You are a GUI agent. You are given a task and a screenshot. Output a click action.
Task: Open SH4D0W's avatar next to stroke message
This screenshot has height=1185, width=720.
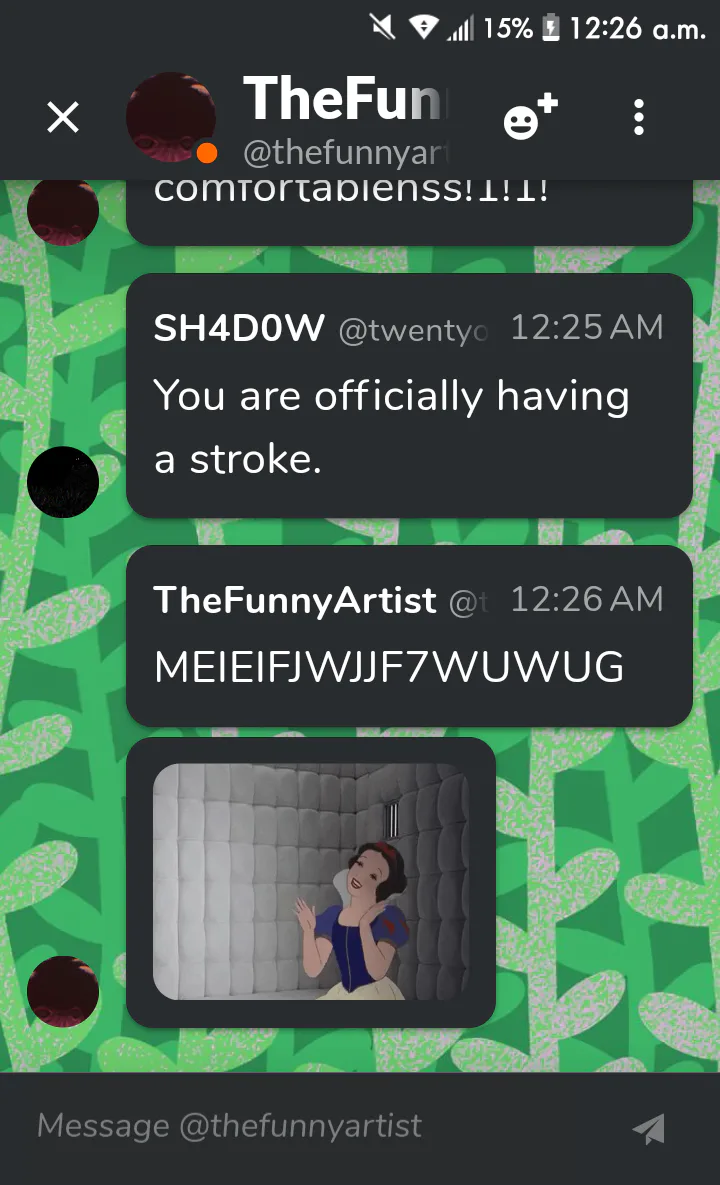[x=63, y=481]
